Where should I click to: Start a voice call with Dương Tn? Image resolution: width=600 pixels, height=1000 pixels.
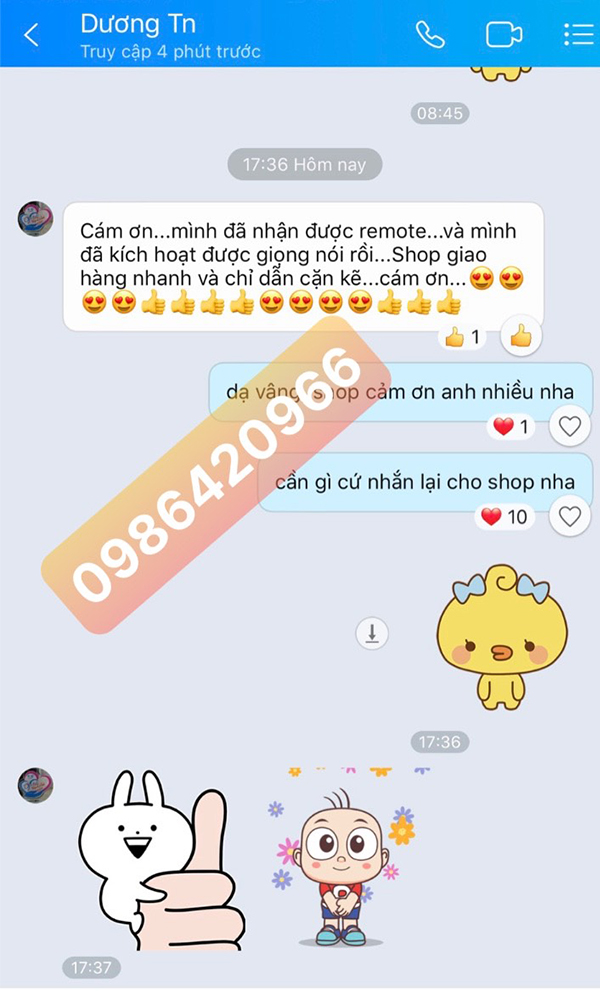[430, 34]
